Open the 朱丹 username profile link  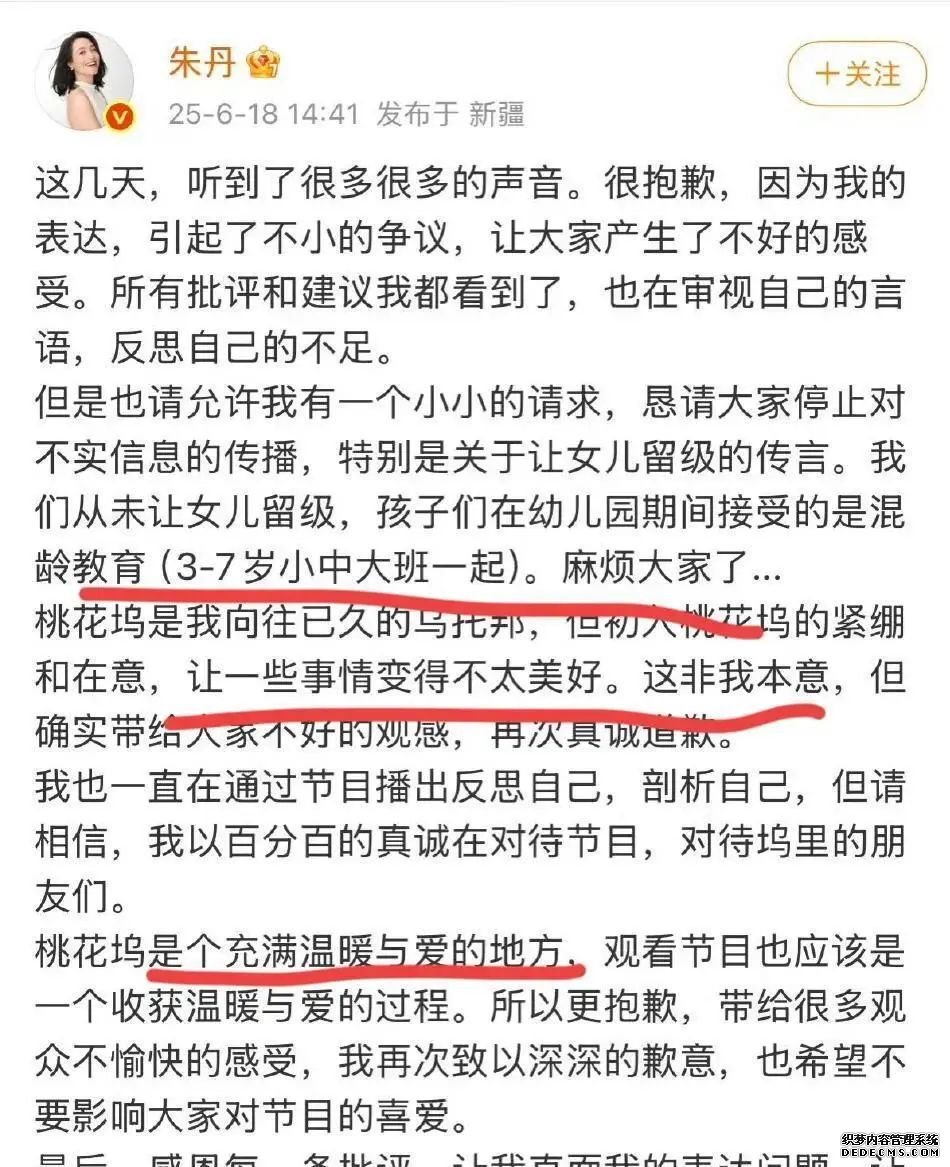click(201, 62)
